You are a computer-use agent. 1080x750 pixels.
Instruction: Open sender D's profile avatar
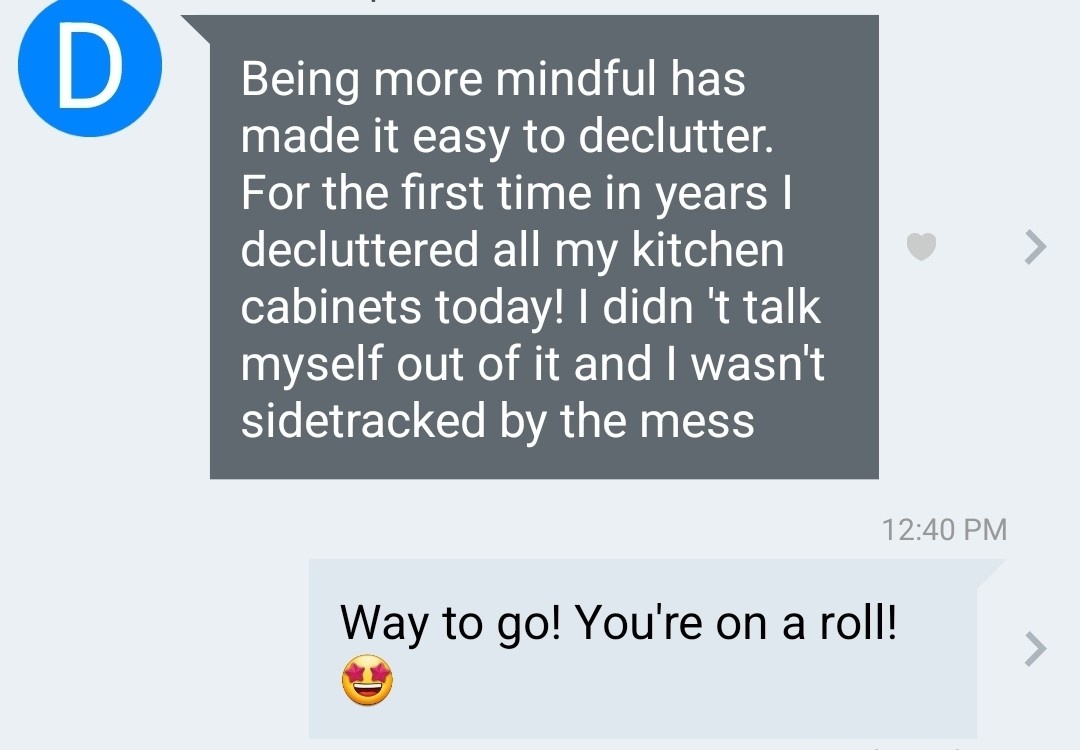tap(90, 67)
